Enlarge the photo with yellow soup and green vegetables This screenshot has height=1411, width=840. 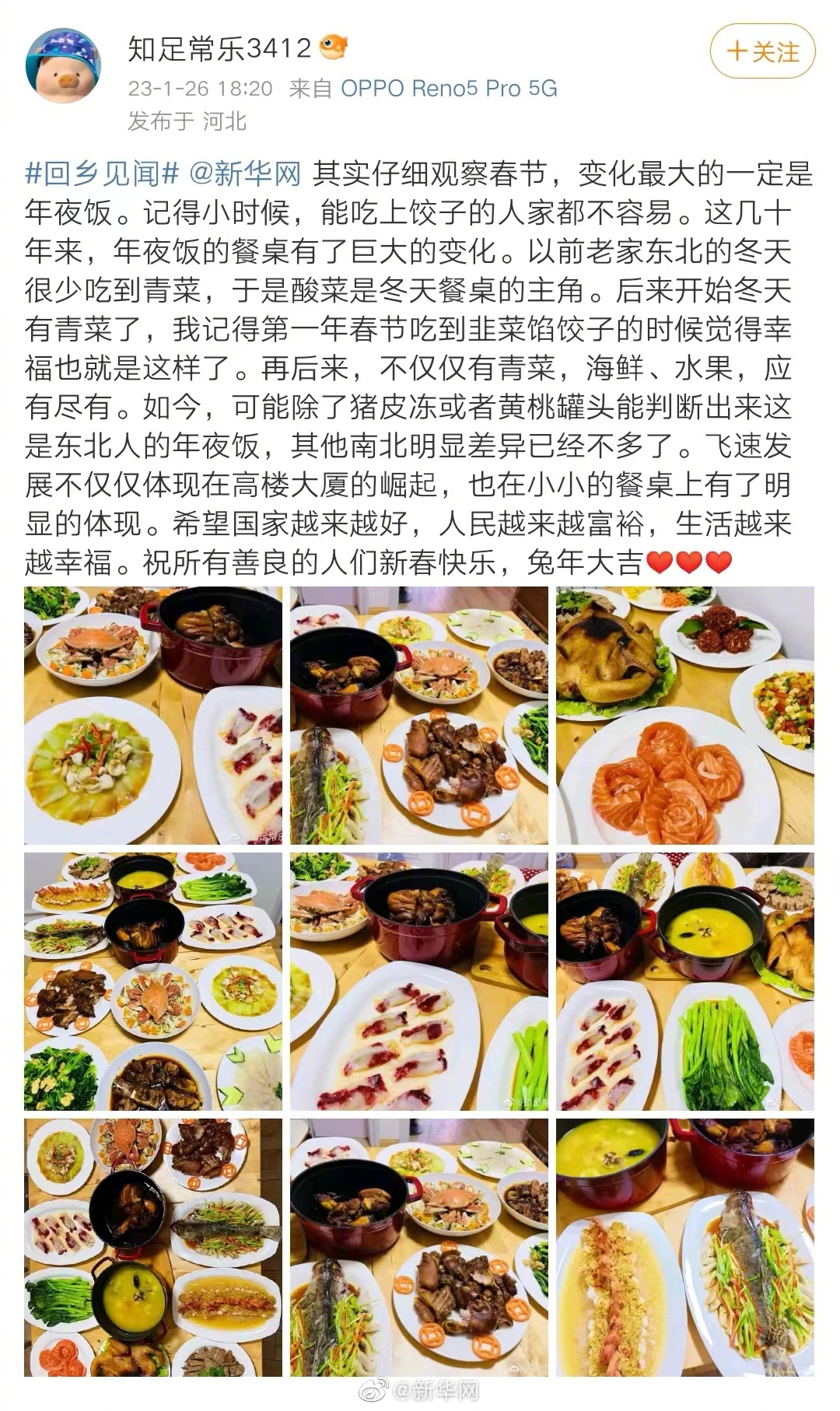point(684,982)
